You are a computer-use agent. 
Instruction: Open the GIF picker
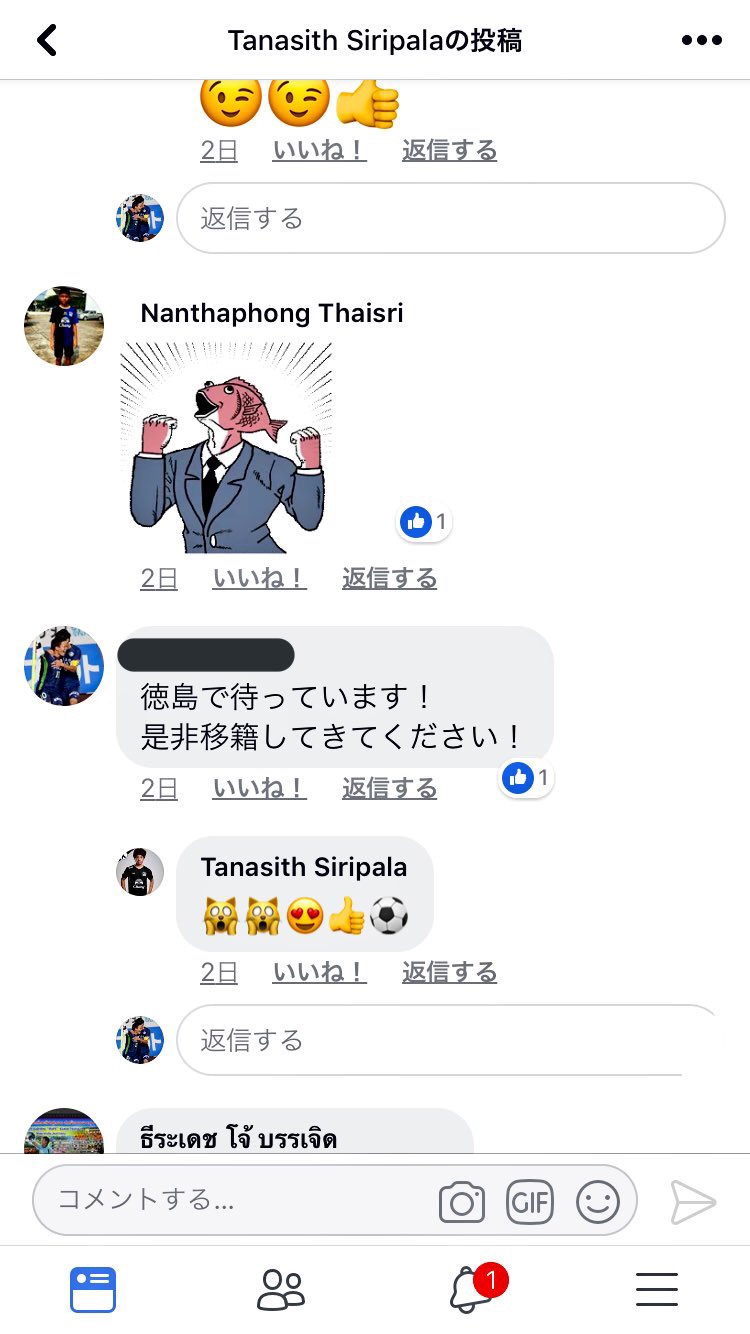pyautogui.click(x=530, y=1201)
